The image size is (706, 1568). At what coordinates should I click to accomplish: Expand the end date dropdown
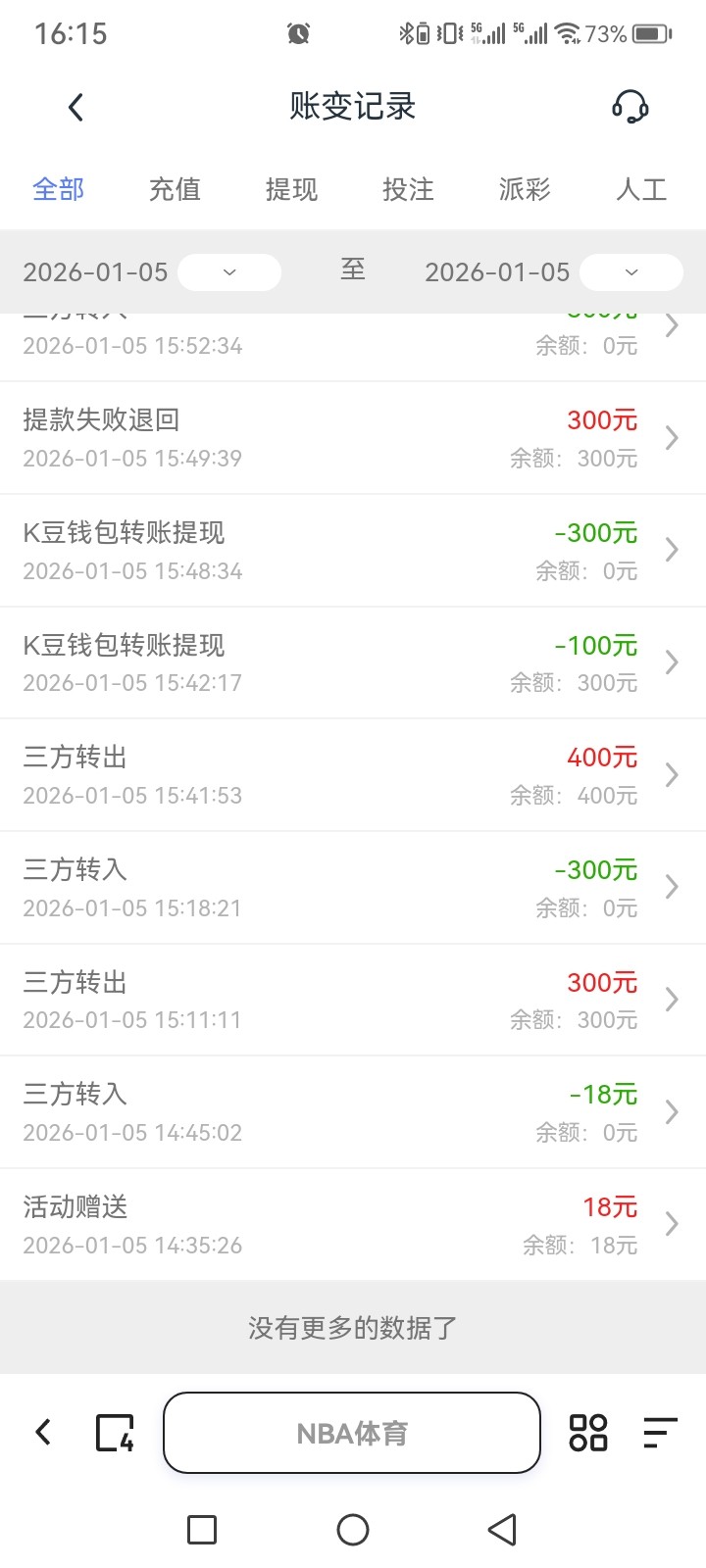pos(631,272)
